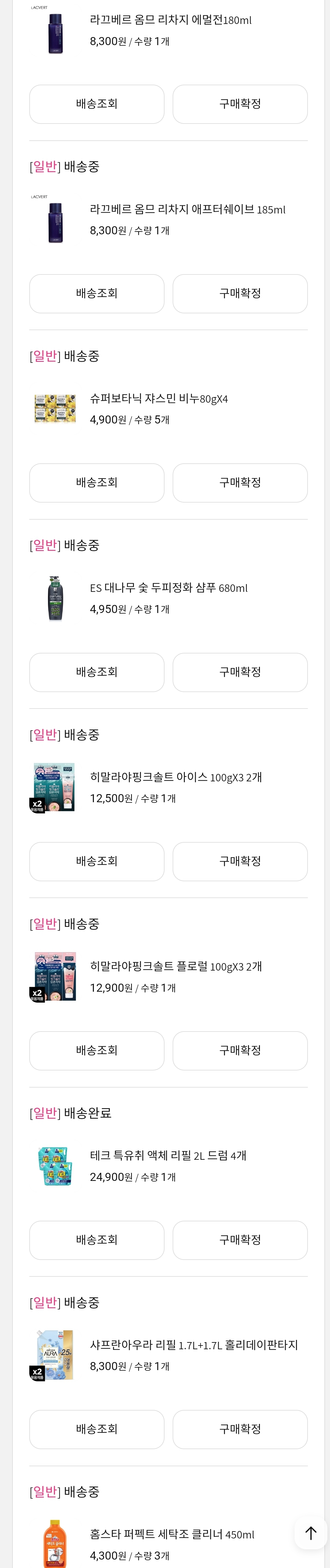Screen dimensions: 330x1568
Task: Confirm purchase of 히말라야핑크솔트 아이스
Action: click(x=240, y=861)
